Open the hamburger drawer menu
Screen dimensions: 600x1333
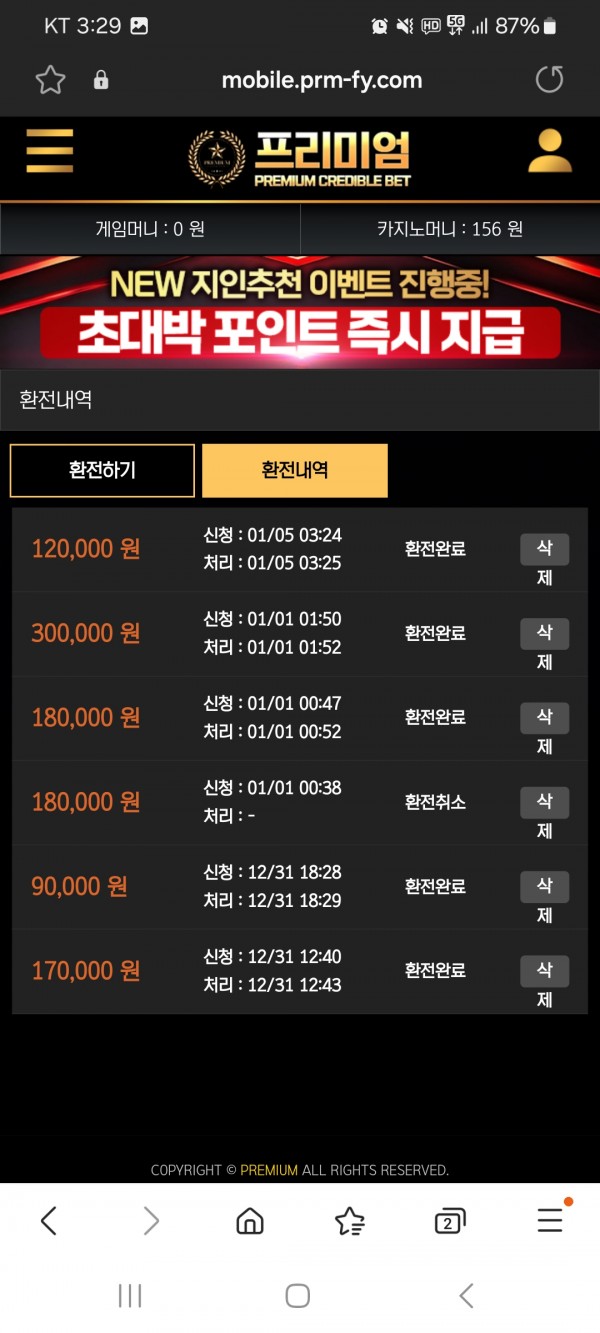pos(50,152)
